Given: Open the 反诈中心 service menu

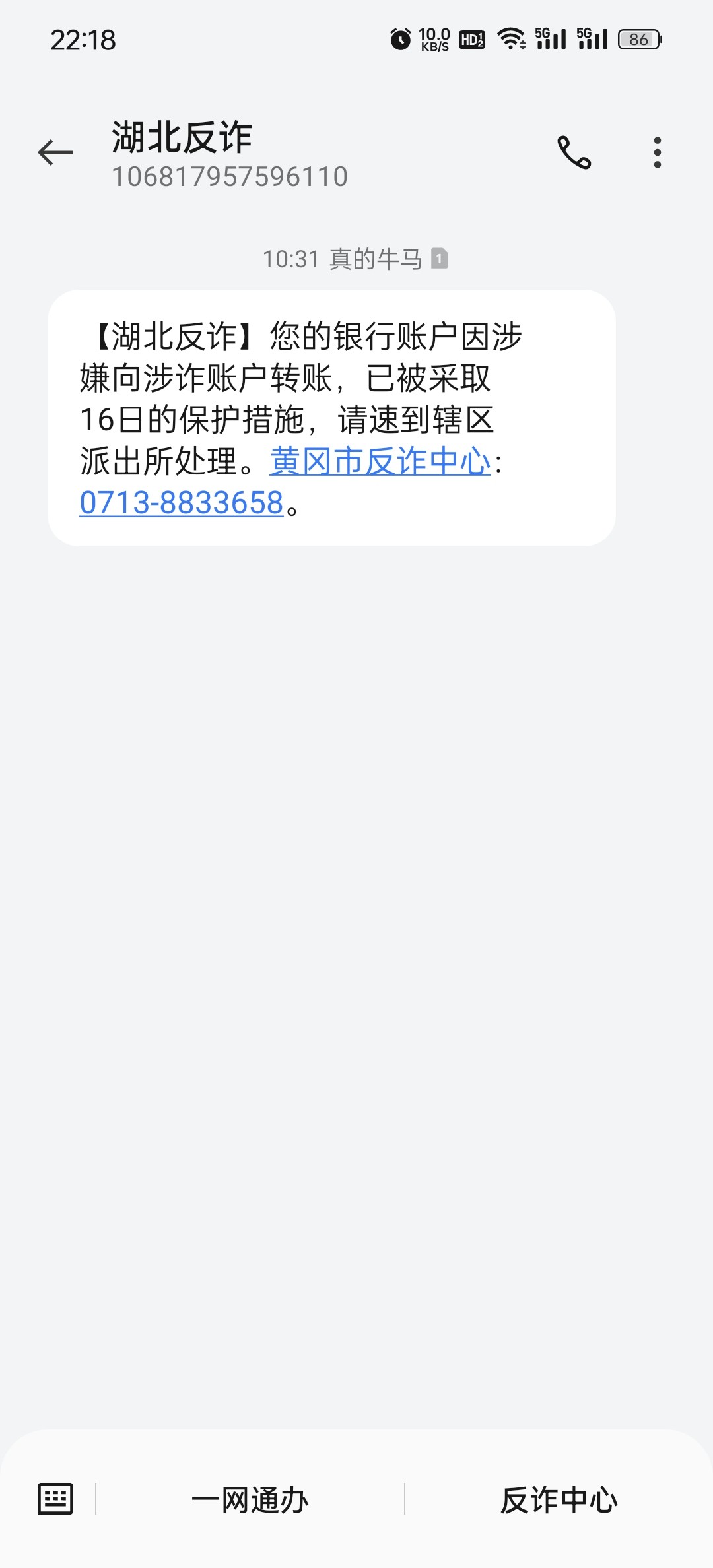Looking at the screenshot, I should [559, 1500].
